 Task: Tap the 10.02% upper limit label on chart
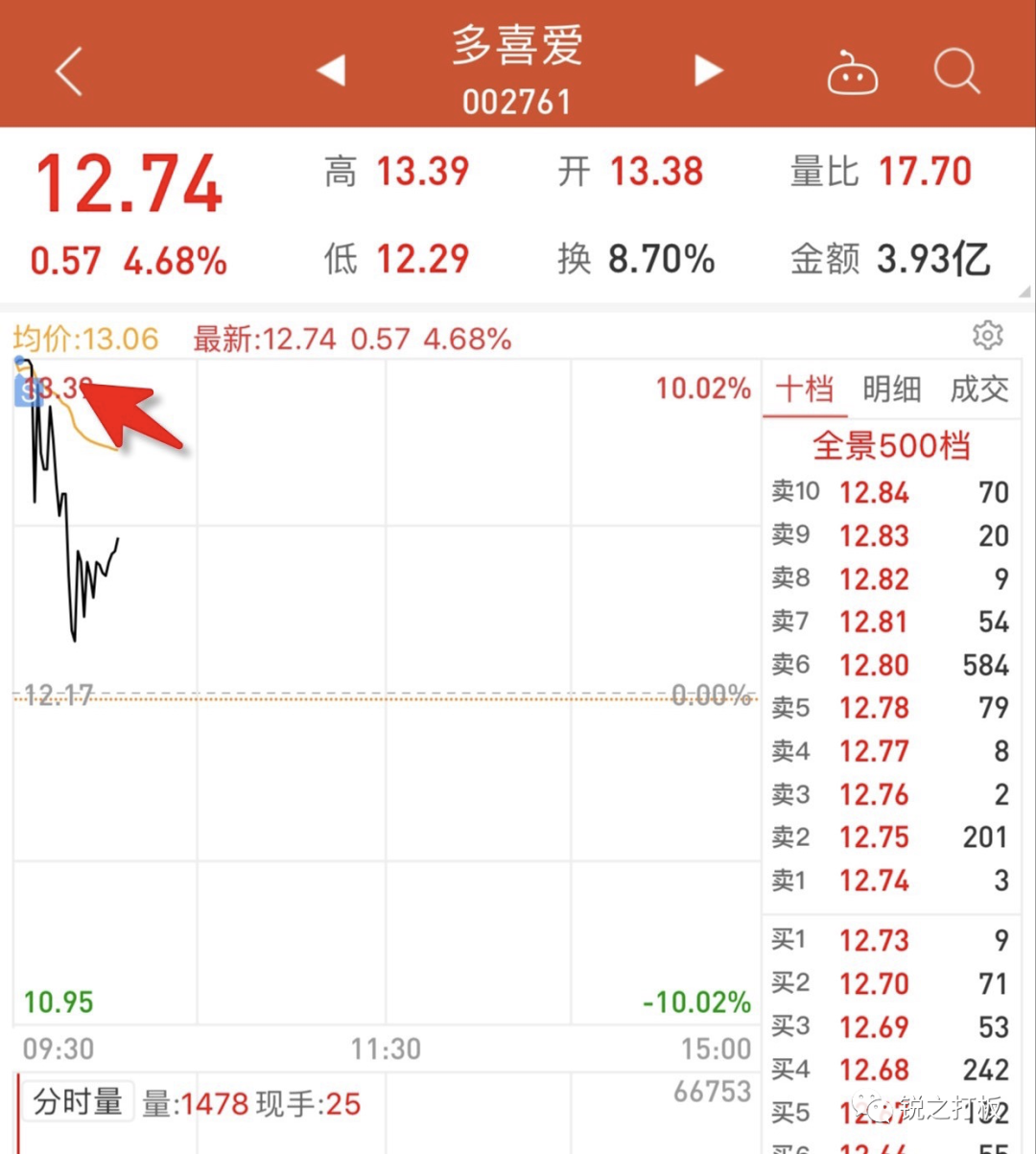coord(704,388)
